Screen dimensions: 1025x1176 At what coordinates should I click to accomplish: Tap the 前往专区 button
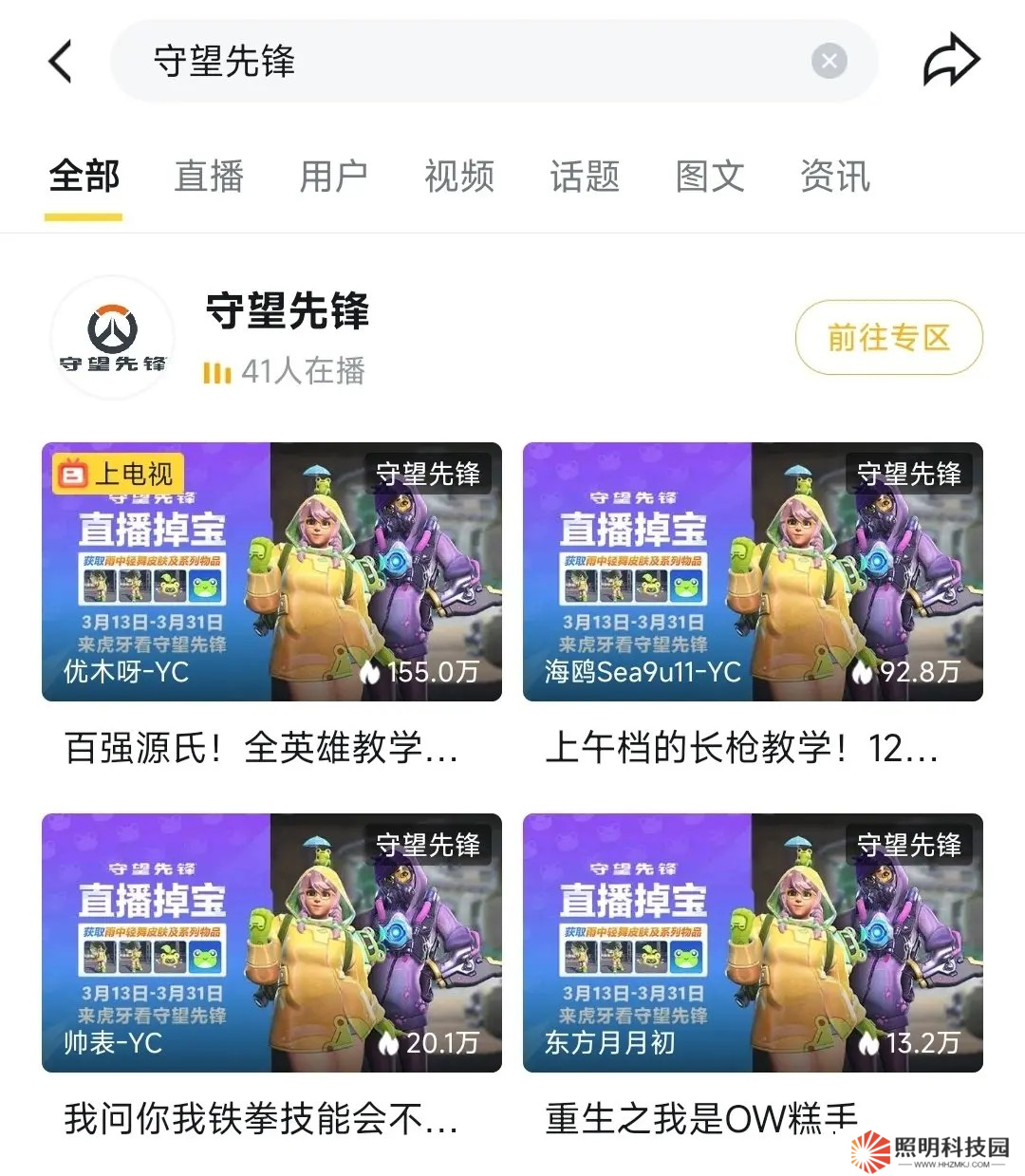tap(888, 338)
